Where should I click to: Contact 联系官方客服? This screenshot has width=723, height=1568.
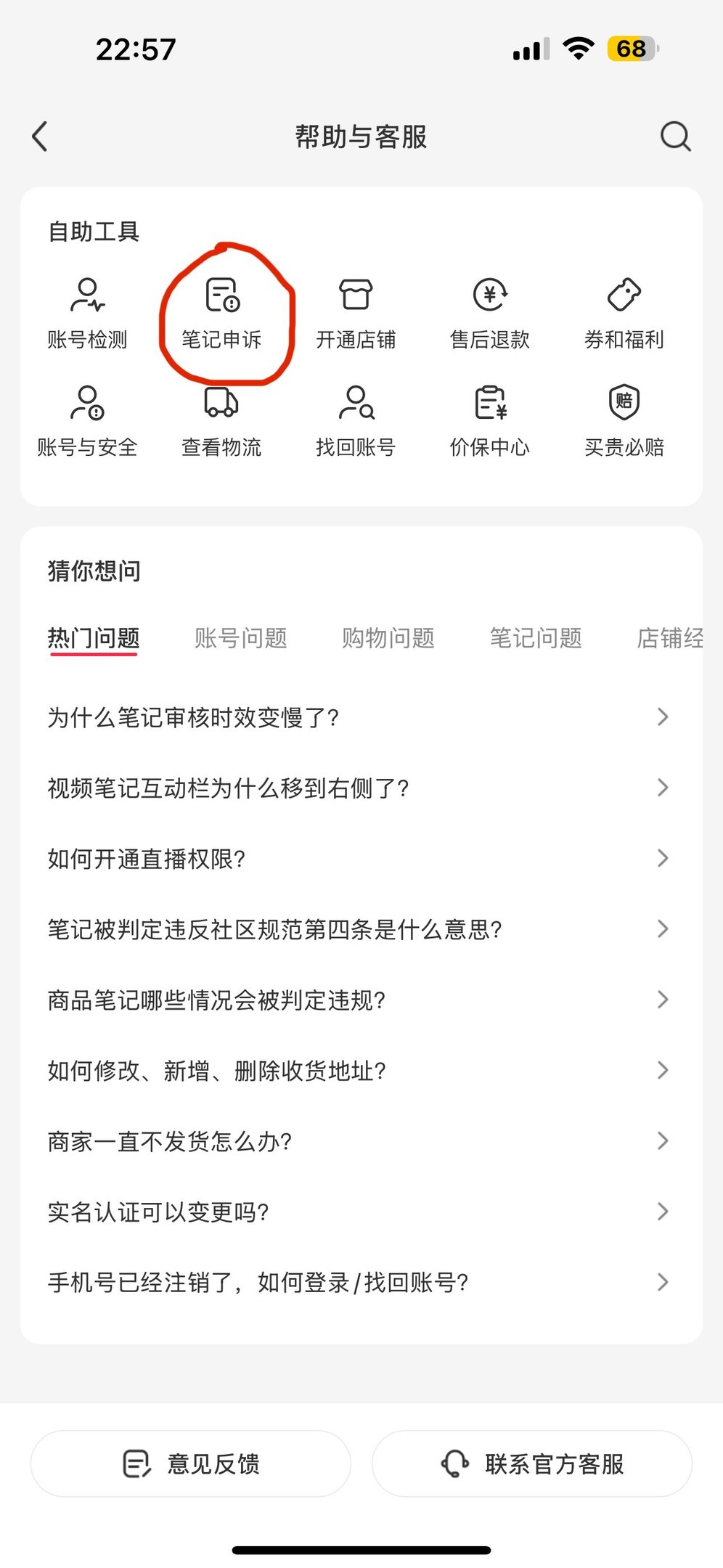532,1463
